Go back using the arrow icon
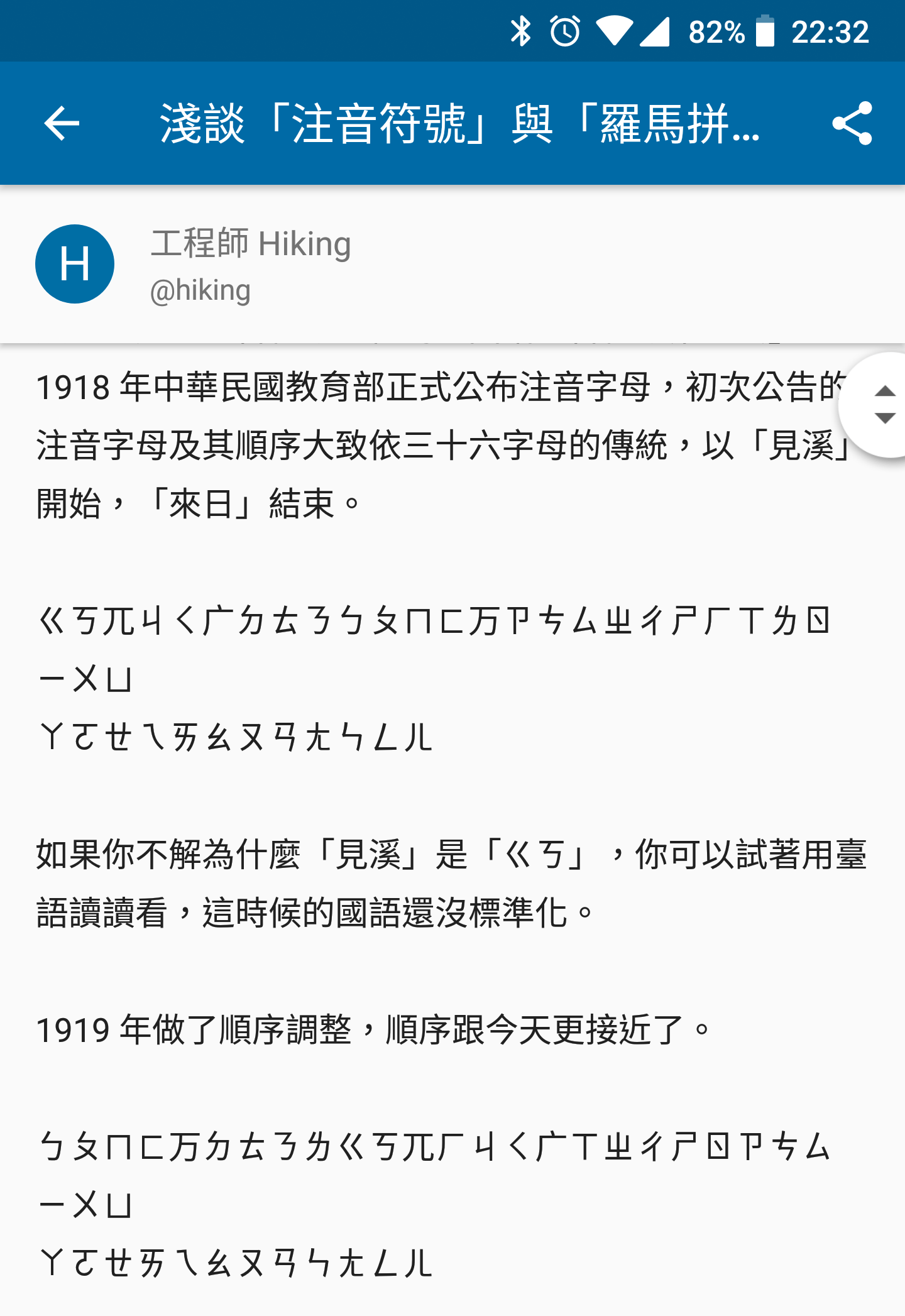The height and width of the screenshot is (1316, 905). pos(62,123)
